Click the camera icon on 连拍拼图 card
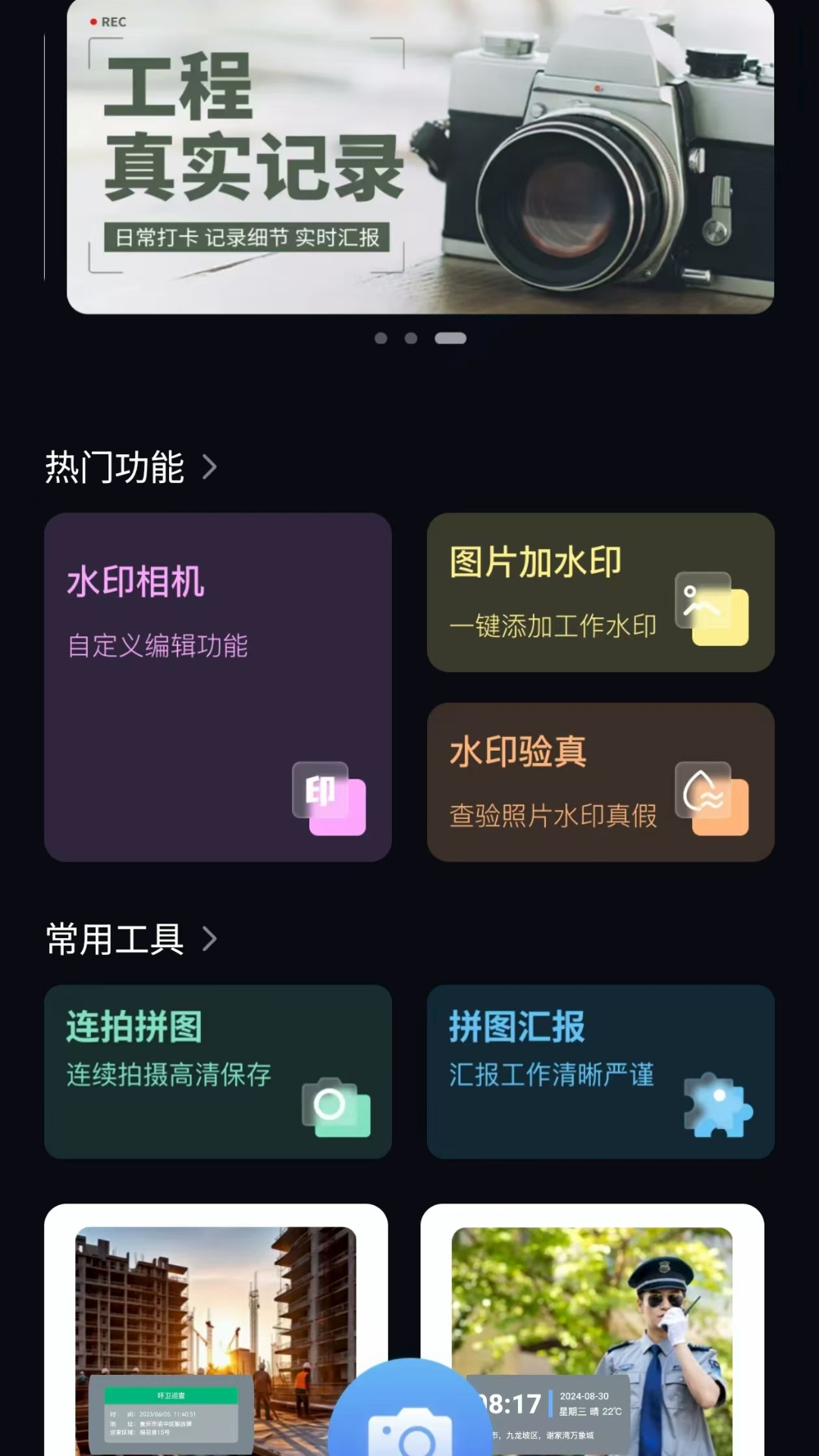819x1456 pixels. click(x=336, y=1106)
